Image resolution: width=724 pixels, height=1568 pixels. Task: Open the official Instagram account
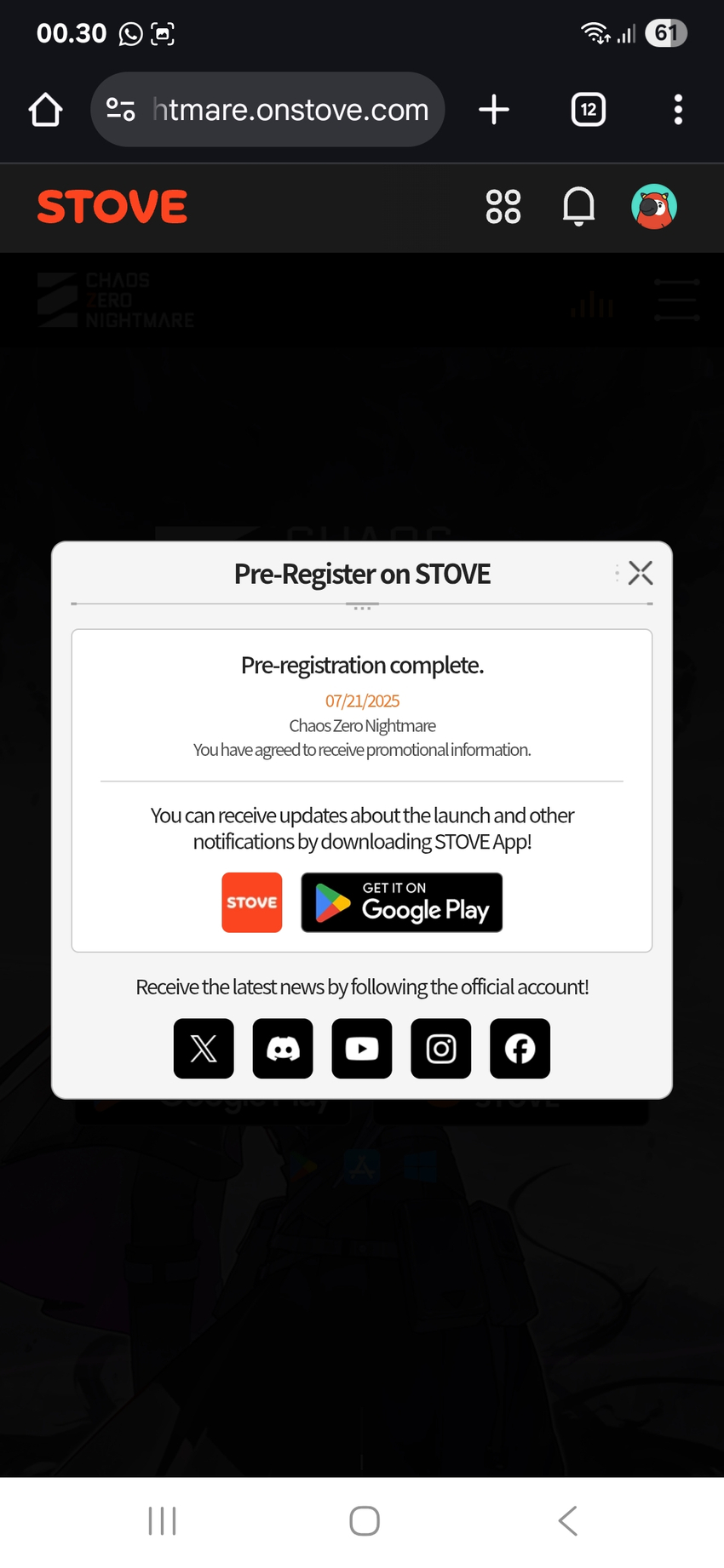(x=441, y=1048)
